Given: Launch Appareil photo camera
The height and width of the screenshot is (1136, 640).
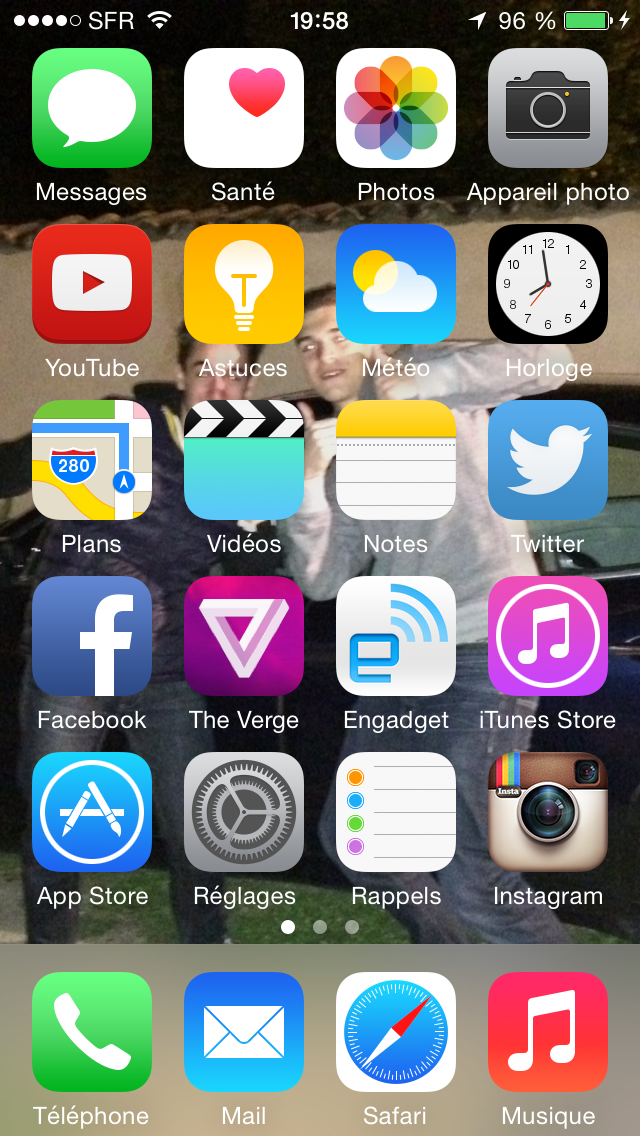Looking at the screenshot, I should [548, 108].
